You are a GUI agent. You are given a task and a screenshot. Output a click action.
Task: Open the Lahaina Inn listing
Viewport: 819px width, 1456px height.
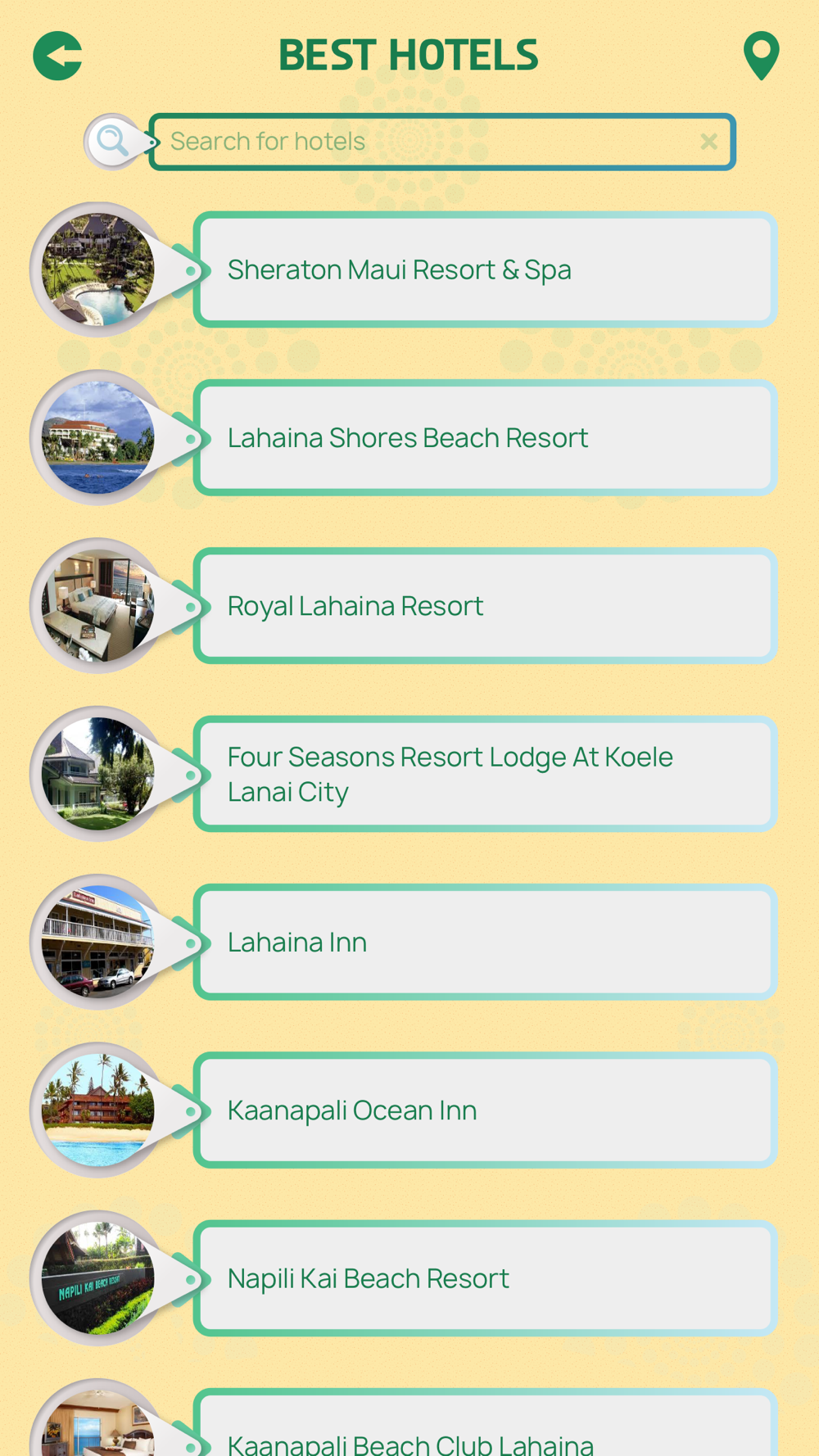pos(485,943)
